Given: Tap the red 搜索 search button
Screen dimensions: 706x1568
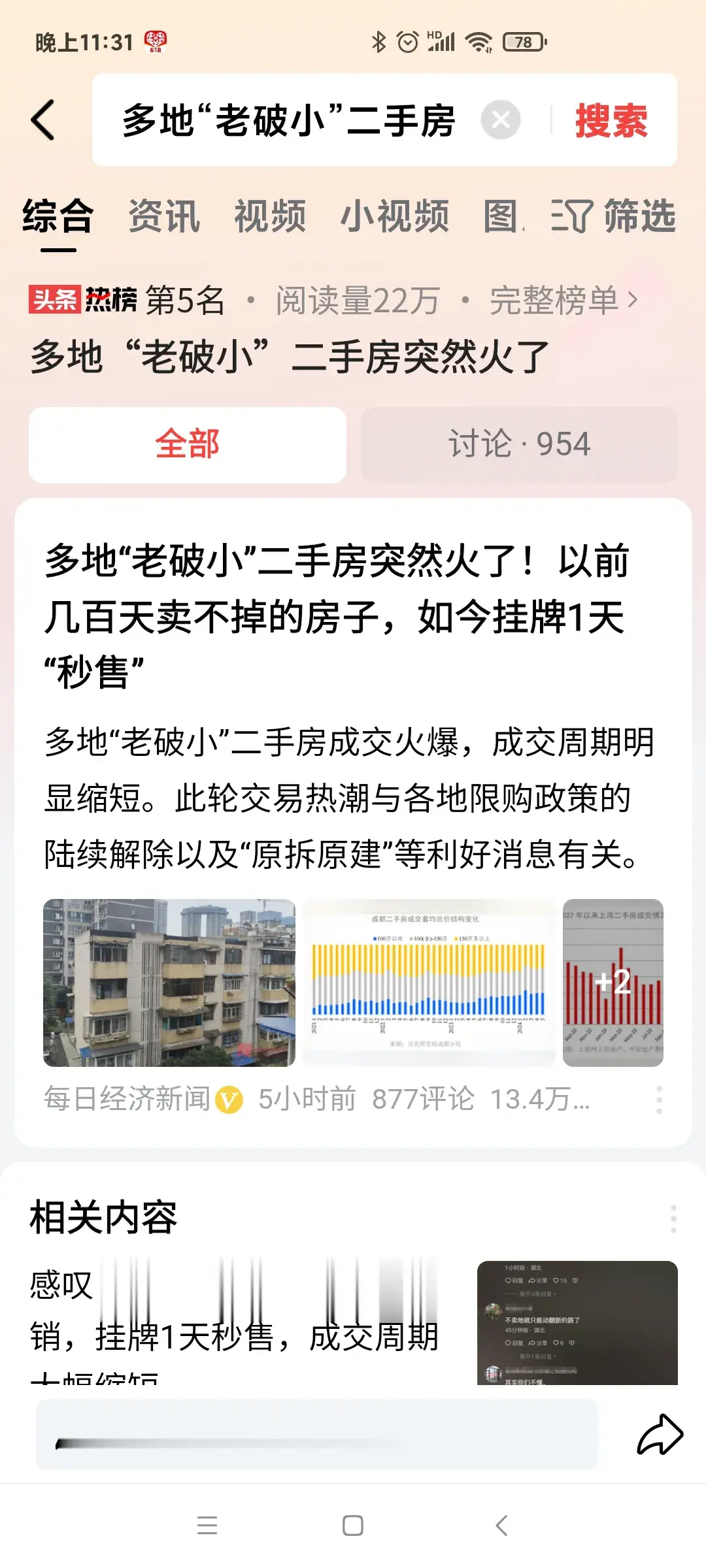Looking at the screenshot, I should (x=611, y=121).
